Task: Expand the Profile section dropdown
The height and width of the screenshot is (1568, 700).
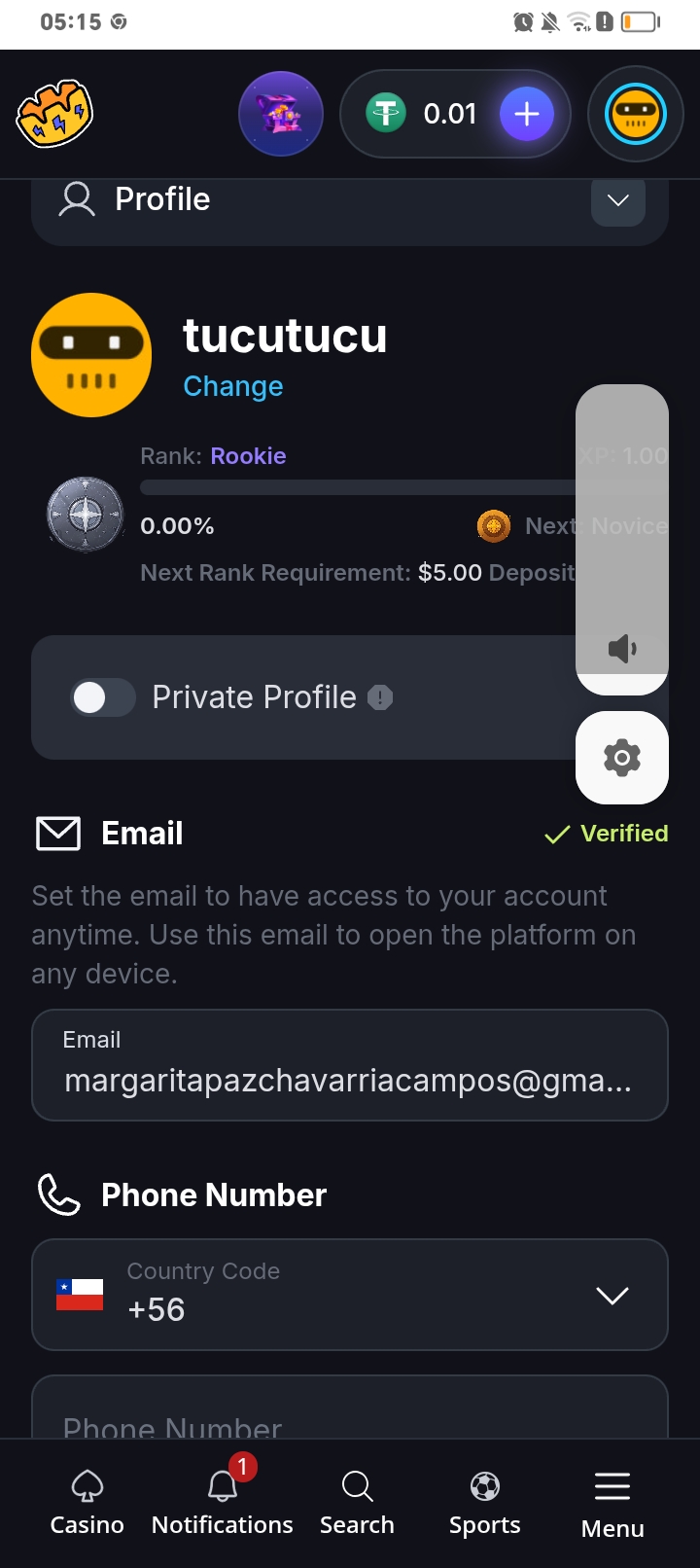Action: [x=617, y=201]
